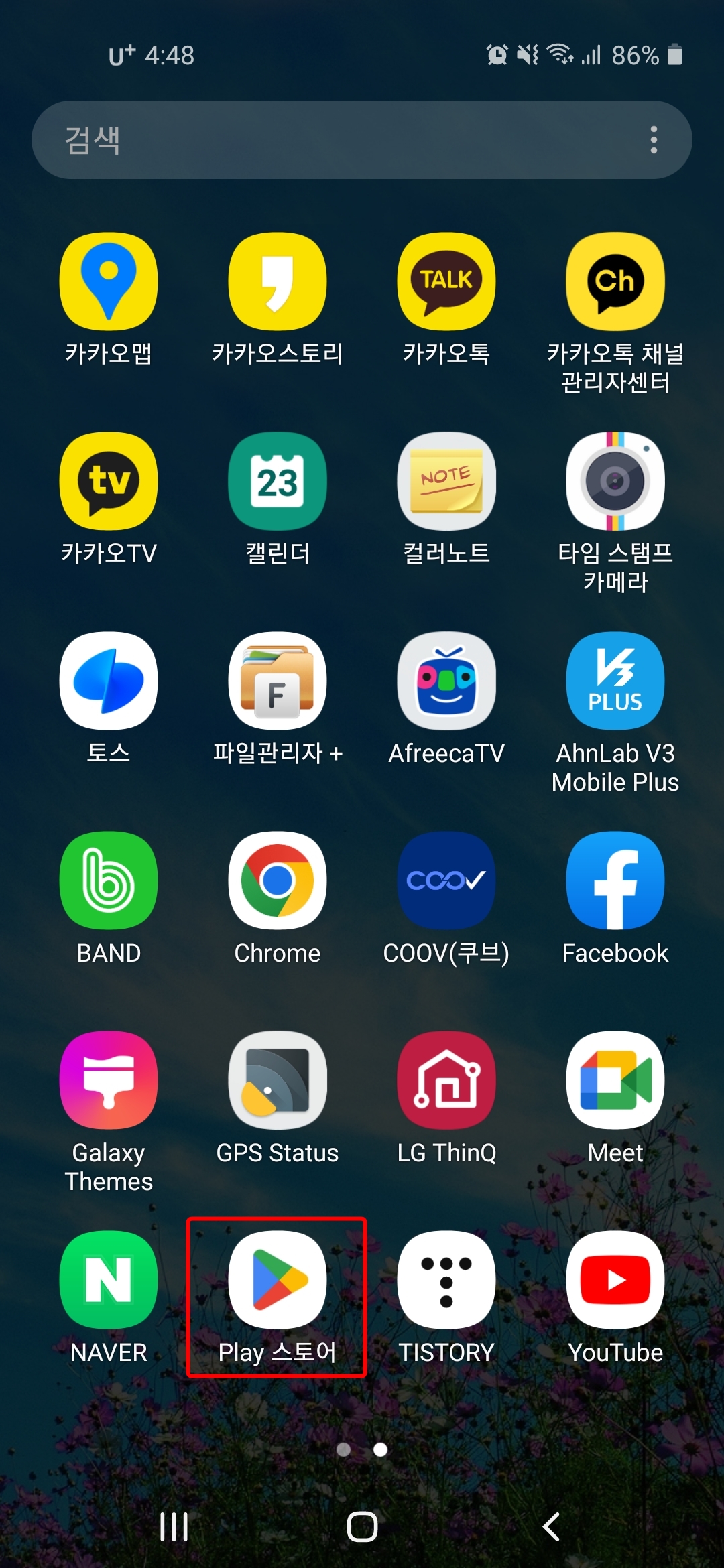Open Galaxy Themes
This screenshot has height=1568, width=724.
click(109, 1080)
